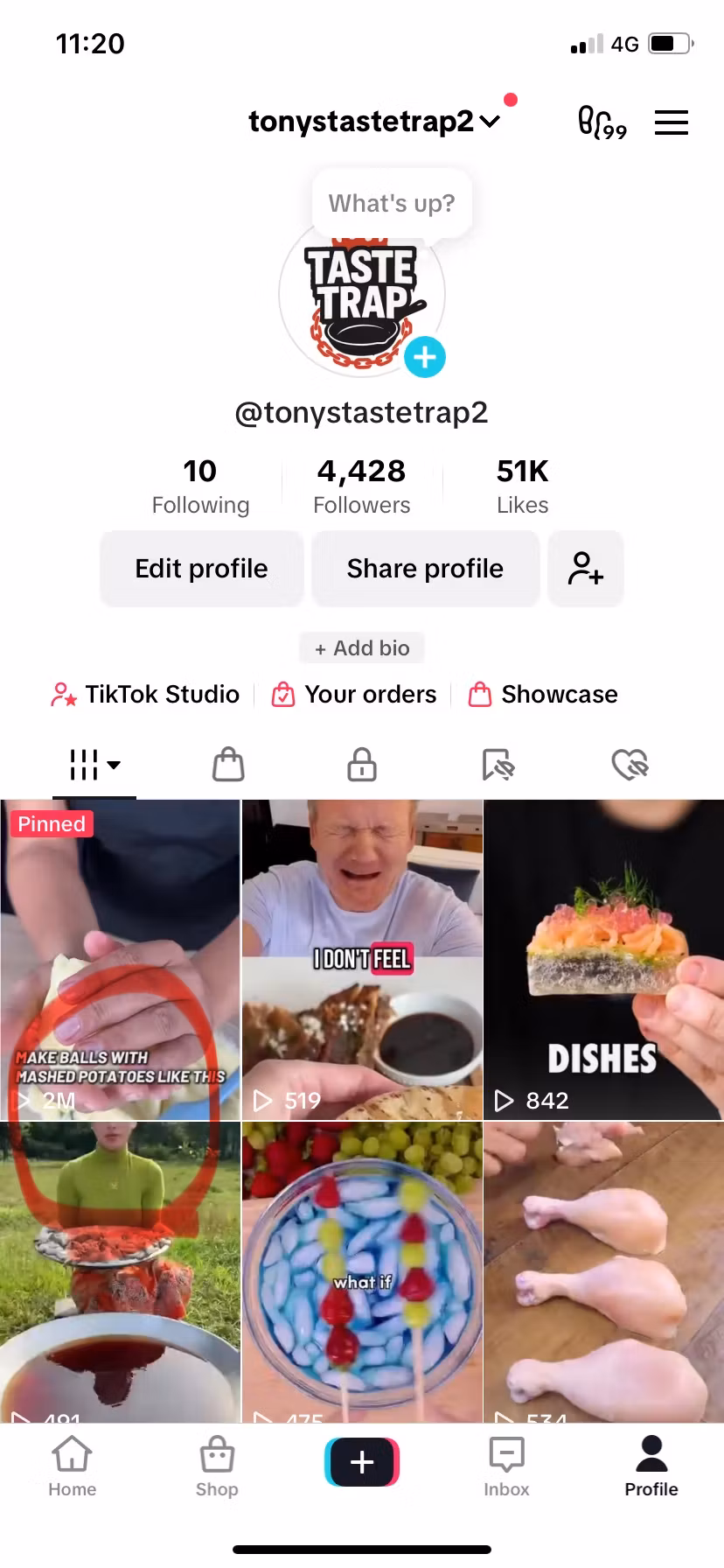Switch to the private videos lock tab

pyautogui.click(x=361, y=764)
